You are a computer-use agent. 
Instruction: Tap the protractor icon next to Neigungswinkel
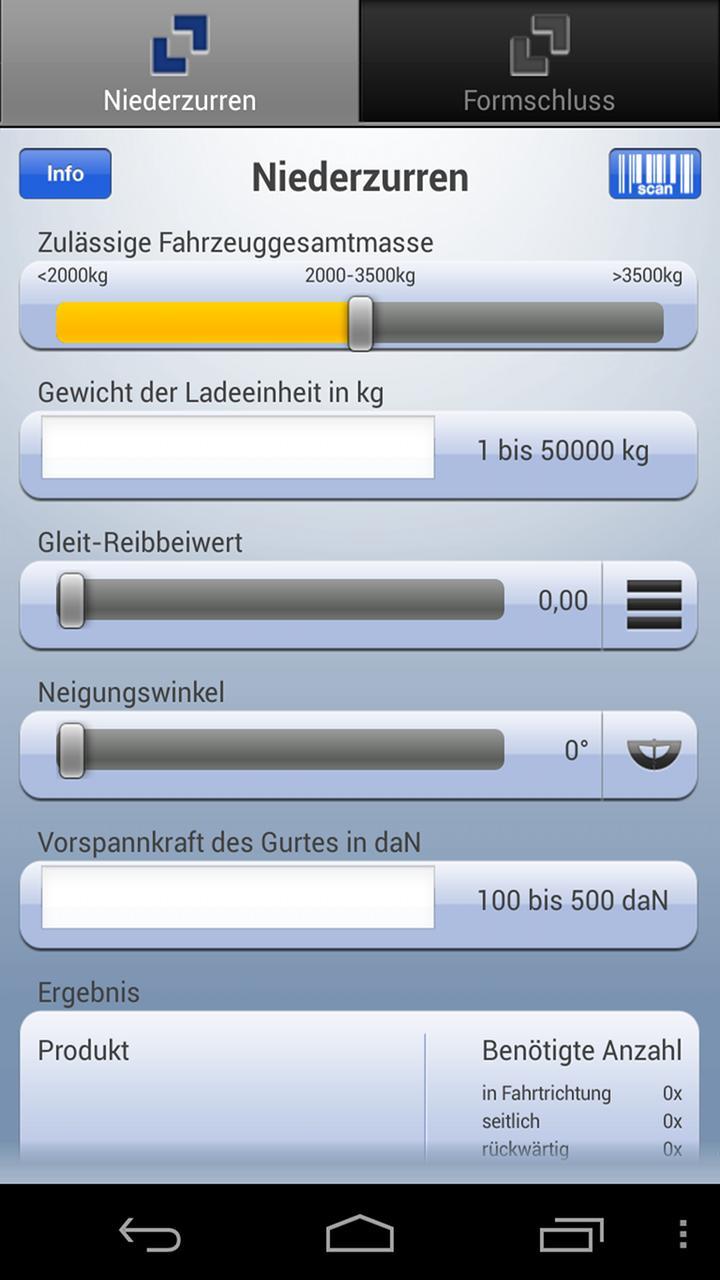click(655, 753)
